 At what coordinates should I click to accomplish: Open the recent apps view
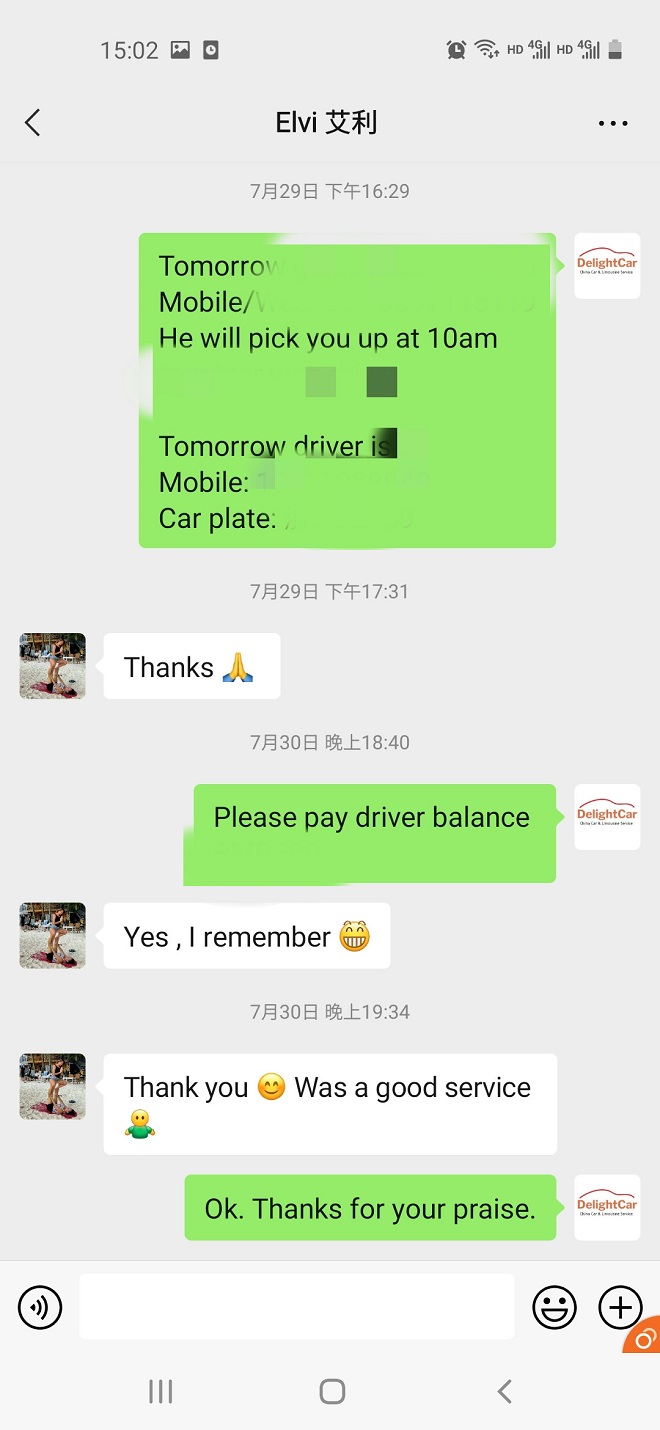[161, 1391]
